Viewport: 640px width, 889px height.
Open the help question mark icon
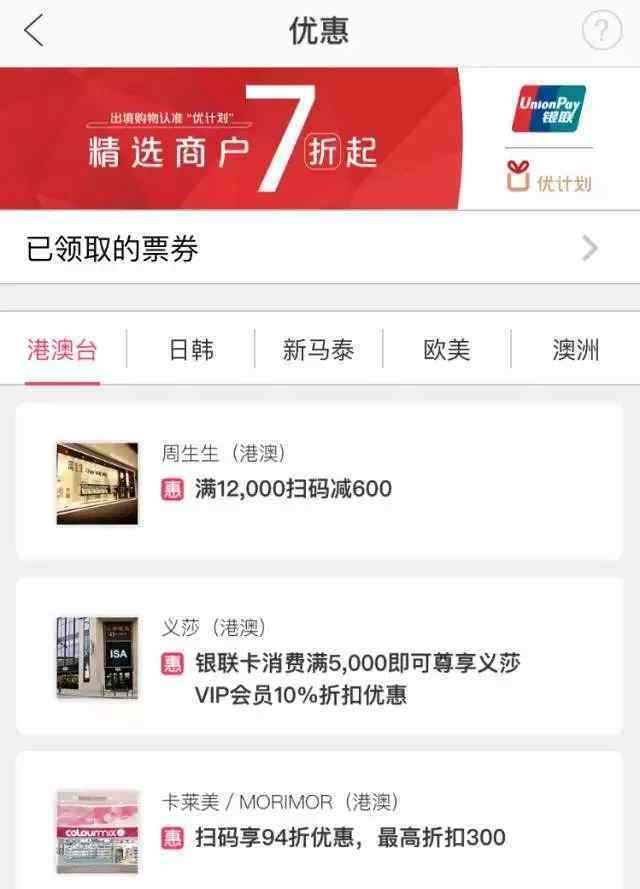(601, 31)
